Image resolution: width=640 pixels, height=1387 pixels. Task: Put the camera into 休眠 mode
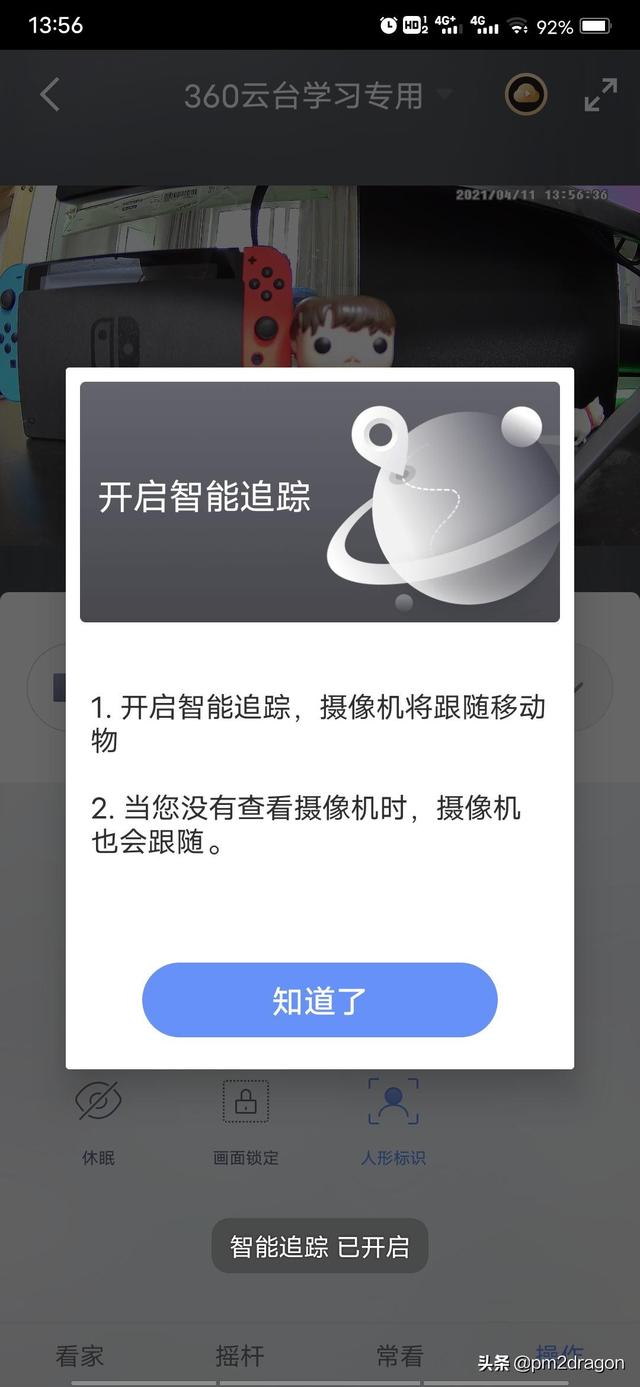click(98, 1120)
